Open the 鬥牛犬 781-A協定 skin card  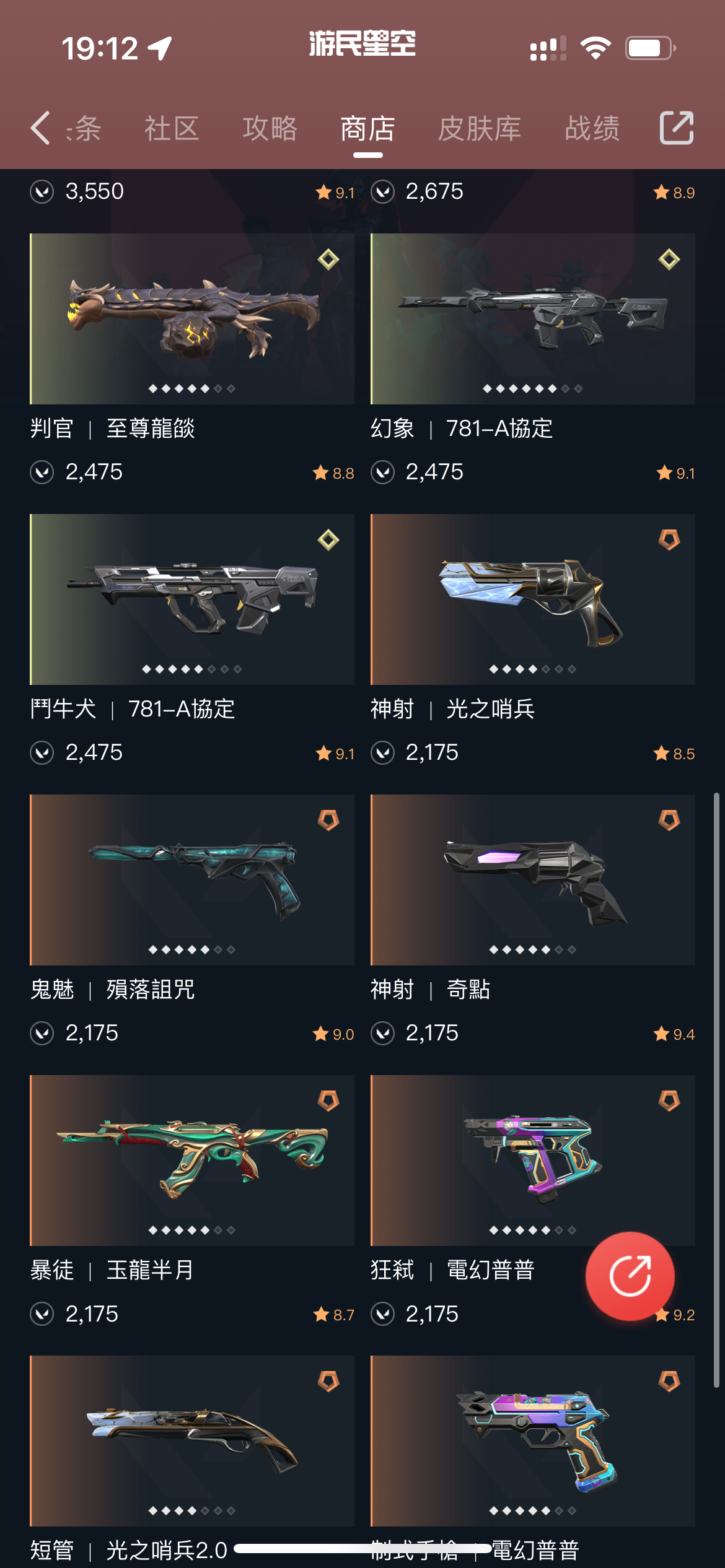(x=192, y=599)
